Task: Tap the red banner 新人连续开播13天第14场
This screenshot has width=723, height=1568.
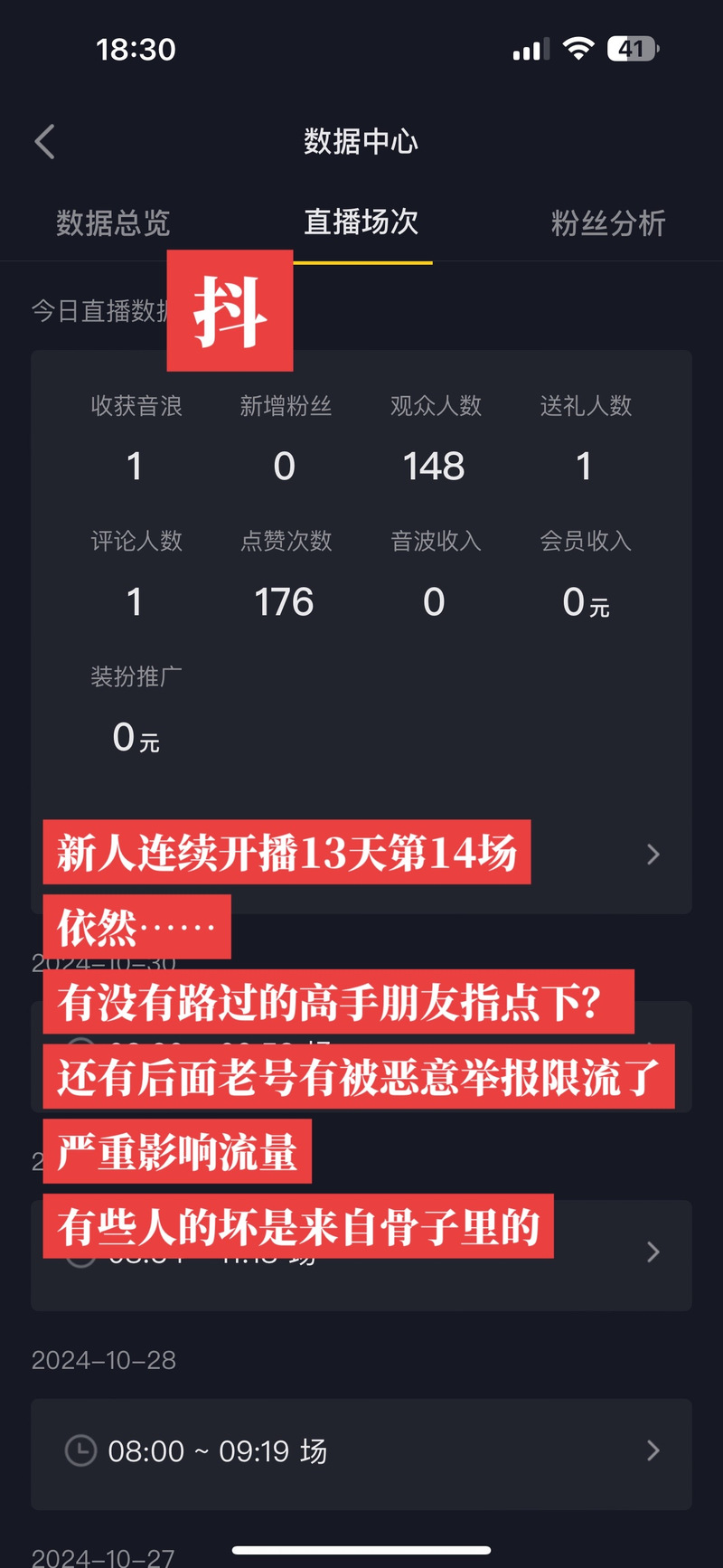Action: point(288,854)
